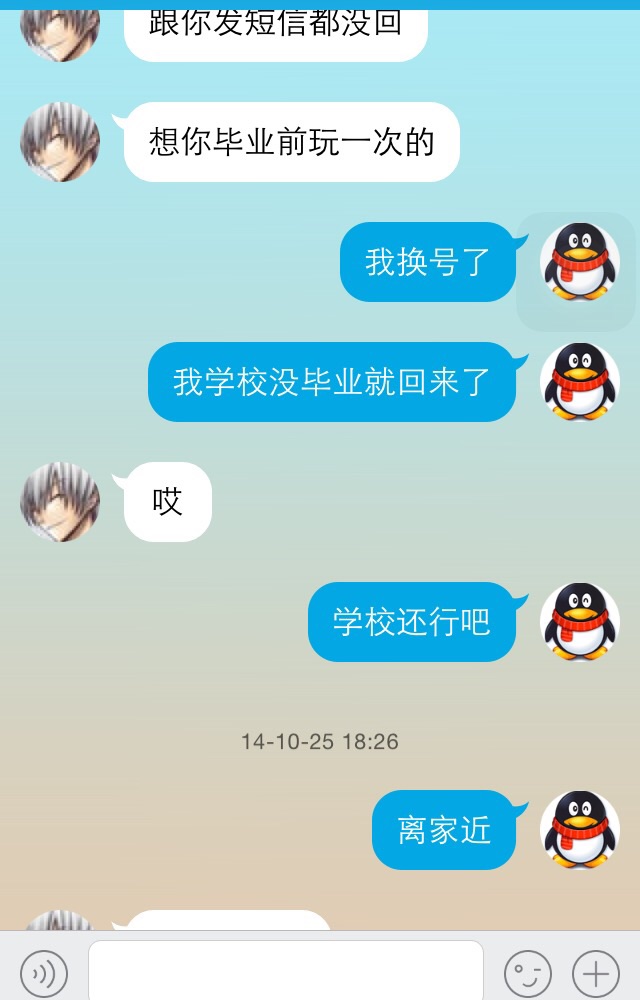
Task: Tap penguin avatar beside 离家近
Action: [580, 830]
